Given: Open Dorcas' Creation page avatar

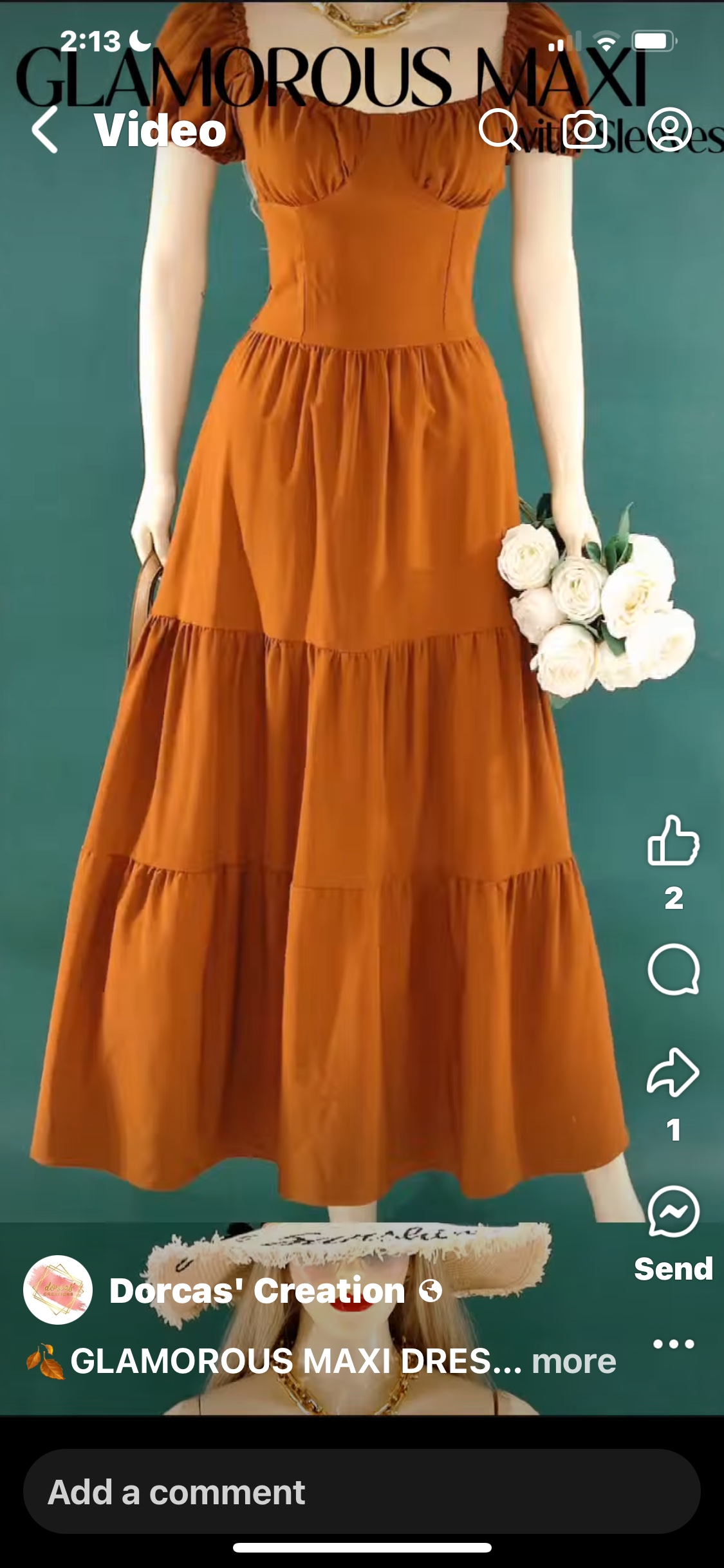Looking at the screenshot, I should point(58,1290).
